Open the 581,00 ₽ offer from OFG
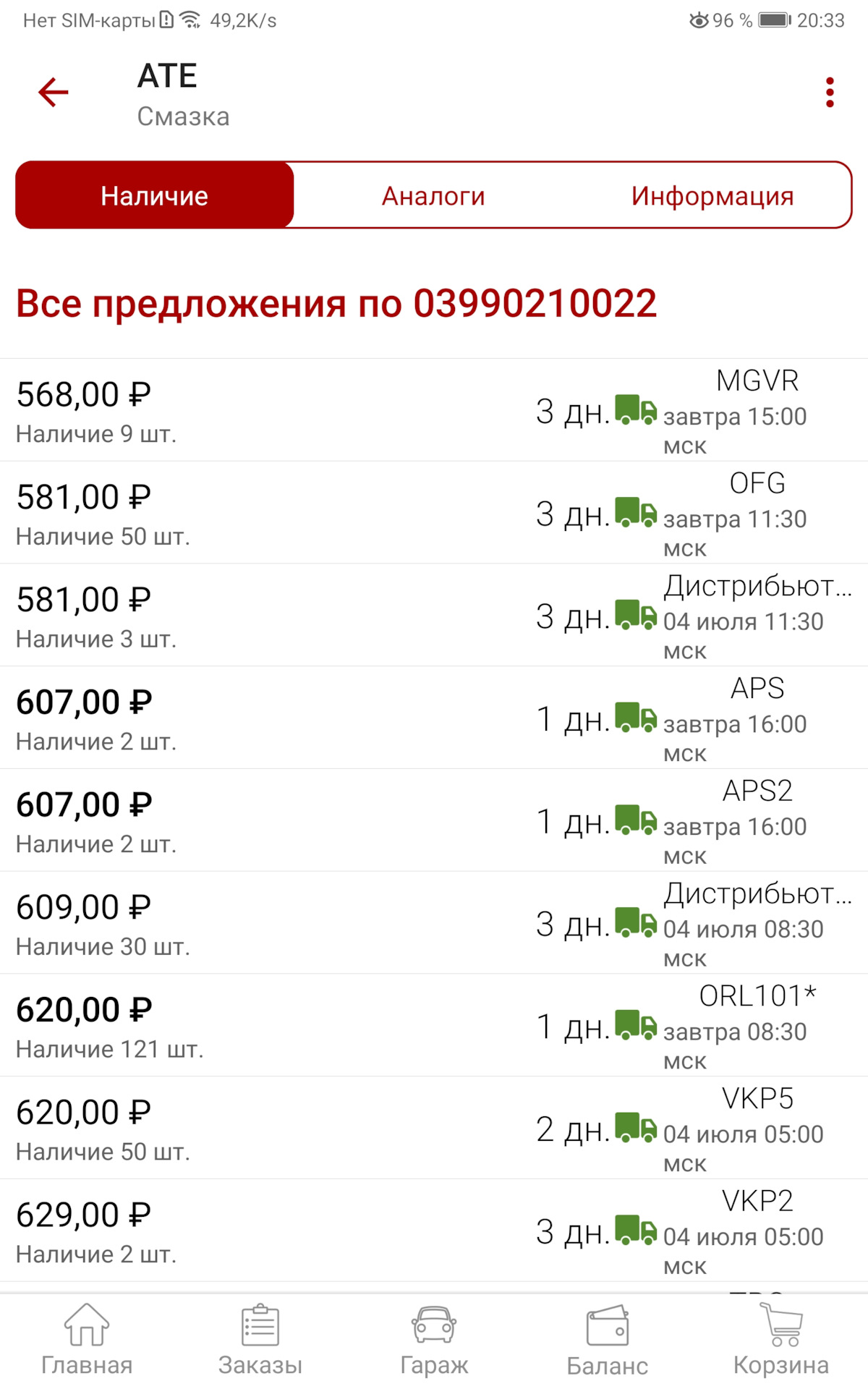Viewport: 868px width, 1389px height. [x=434, y=514]
